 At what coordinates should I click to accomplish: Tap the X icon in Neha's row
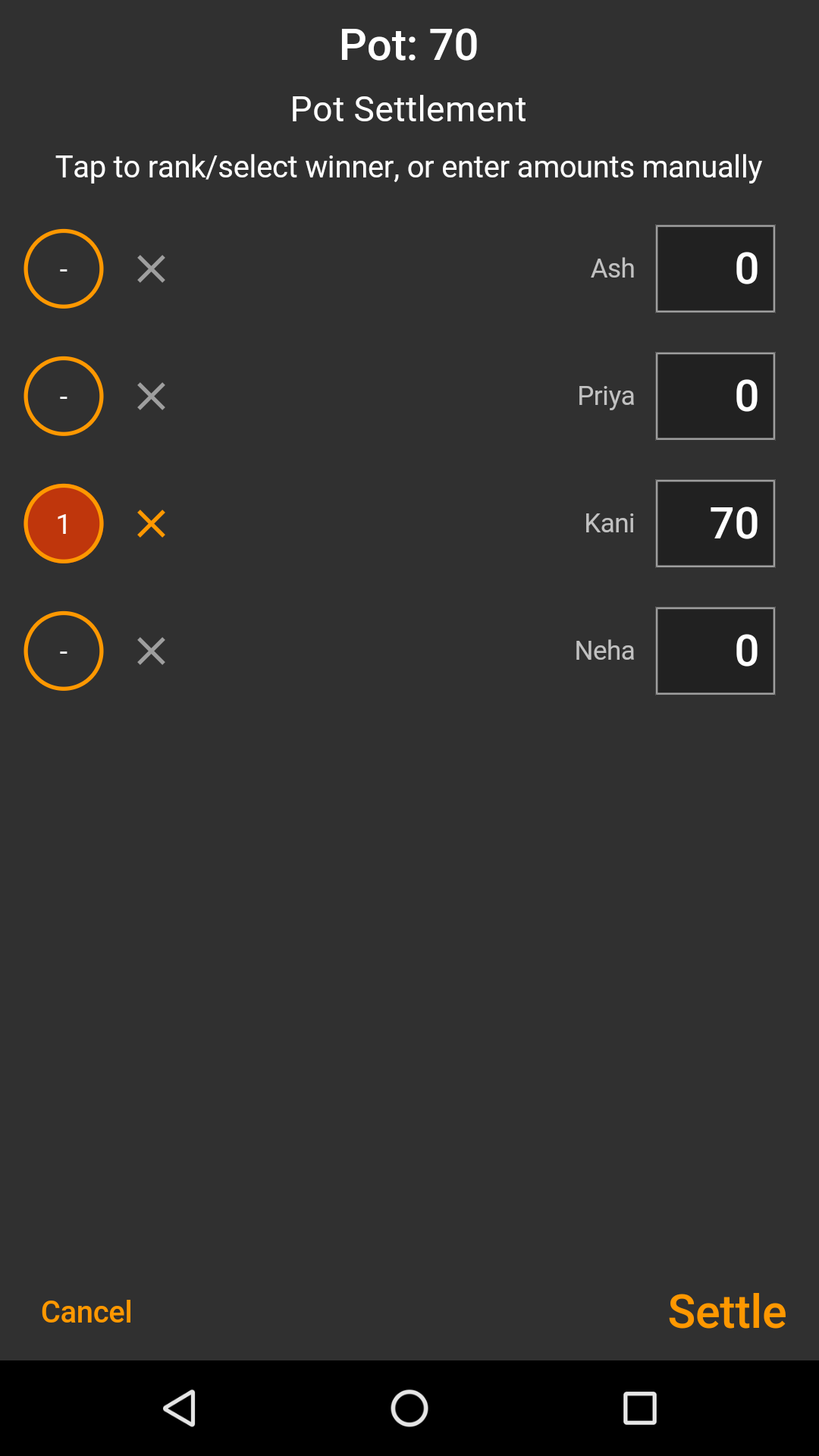click(151, 651)
